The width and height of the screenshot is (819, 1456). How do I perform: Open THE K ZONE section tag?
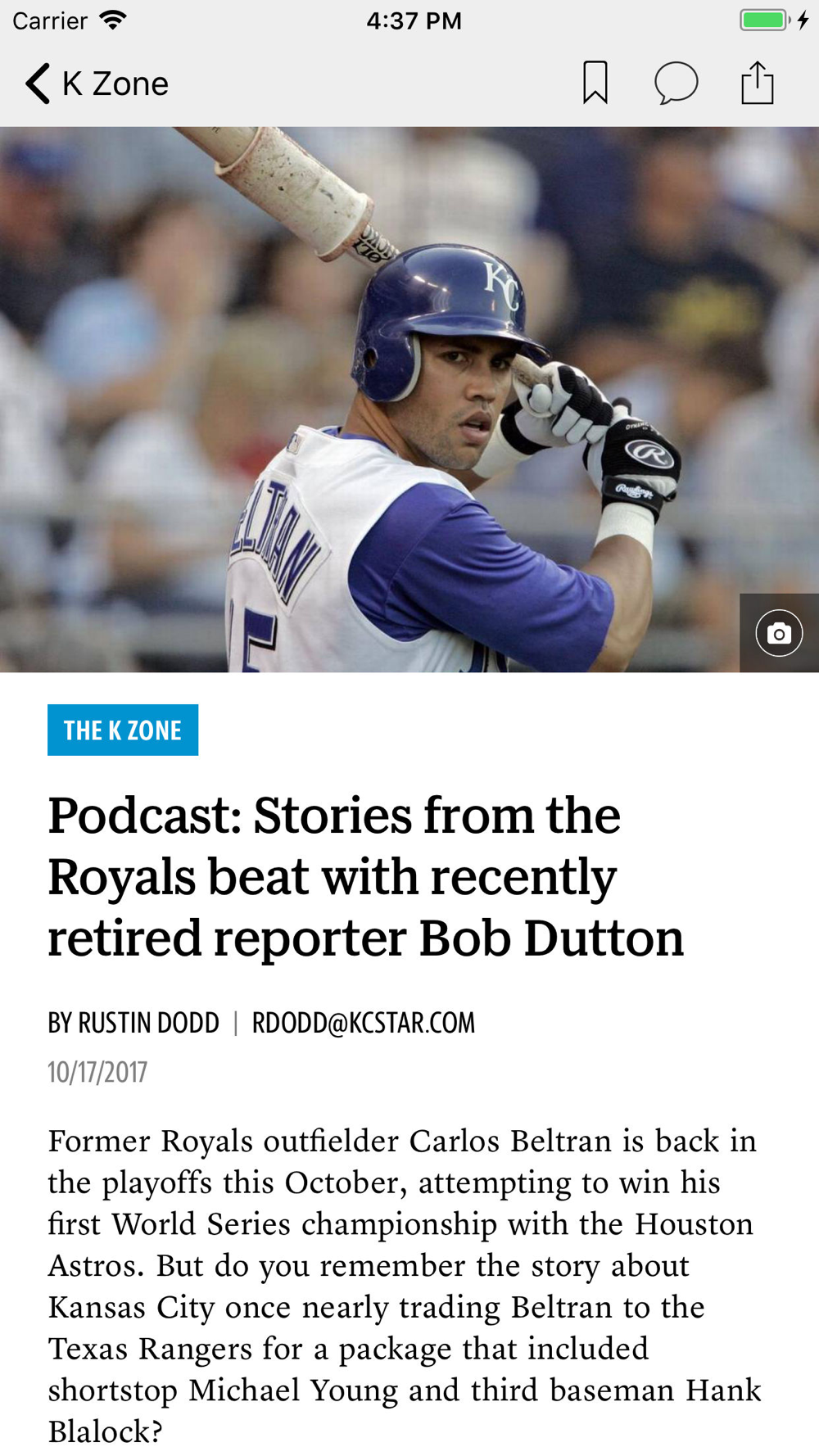coord(123,730)
